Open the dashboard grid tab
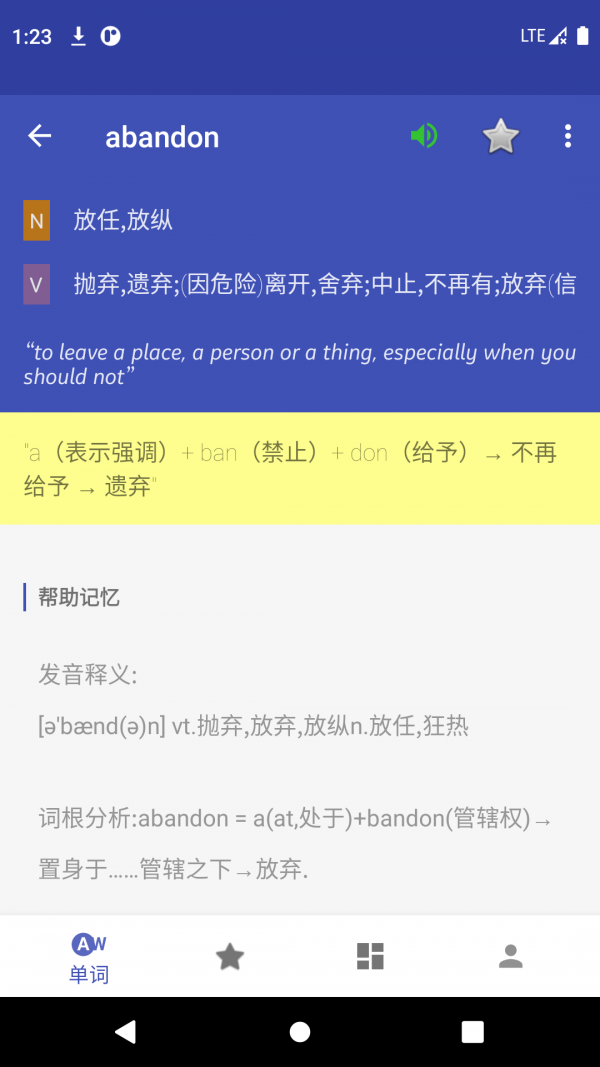The height and width of the screenshot is (1067, 600). pos(370,957)
